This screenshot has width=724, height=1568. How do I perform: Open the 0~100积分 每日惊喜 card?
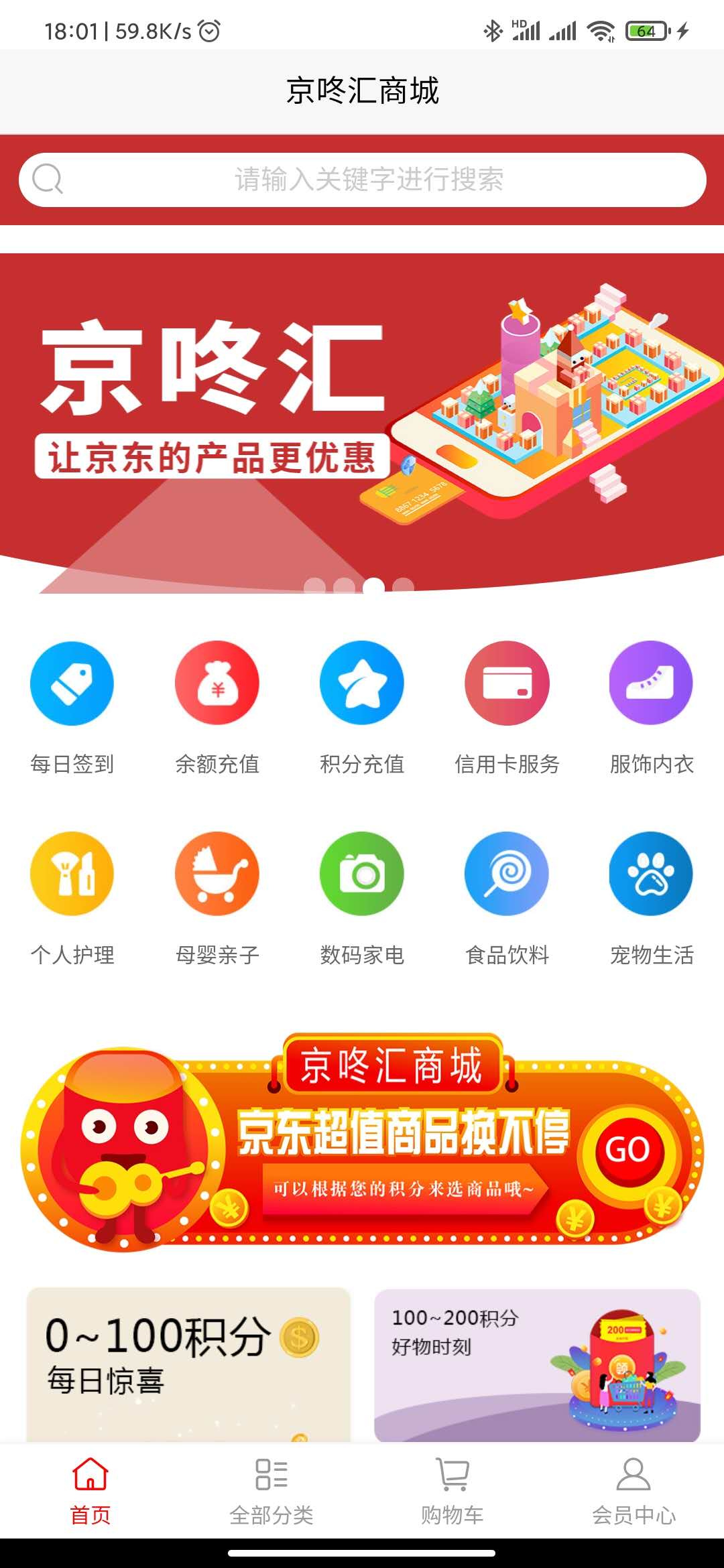tap(188, 1364)
